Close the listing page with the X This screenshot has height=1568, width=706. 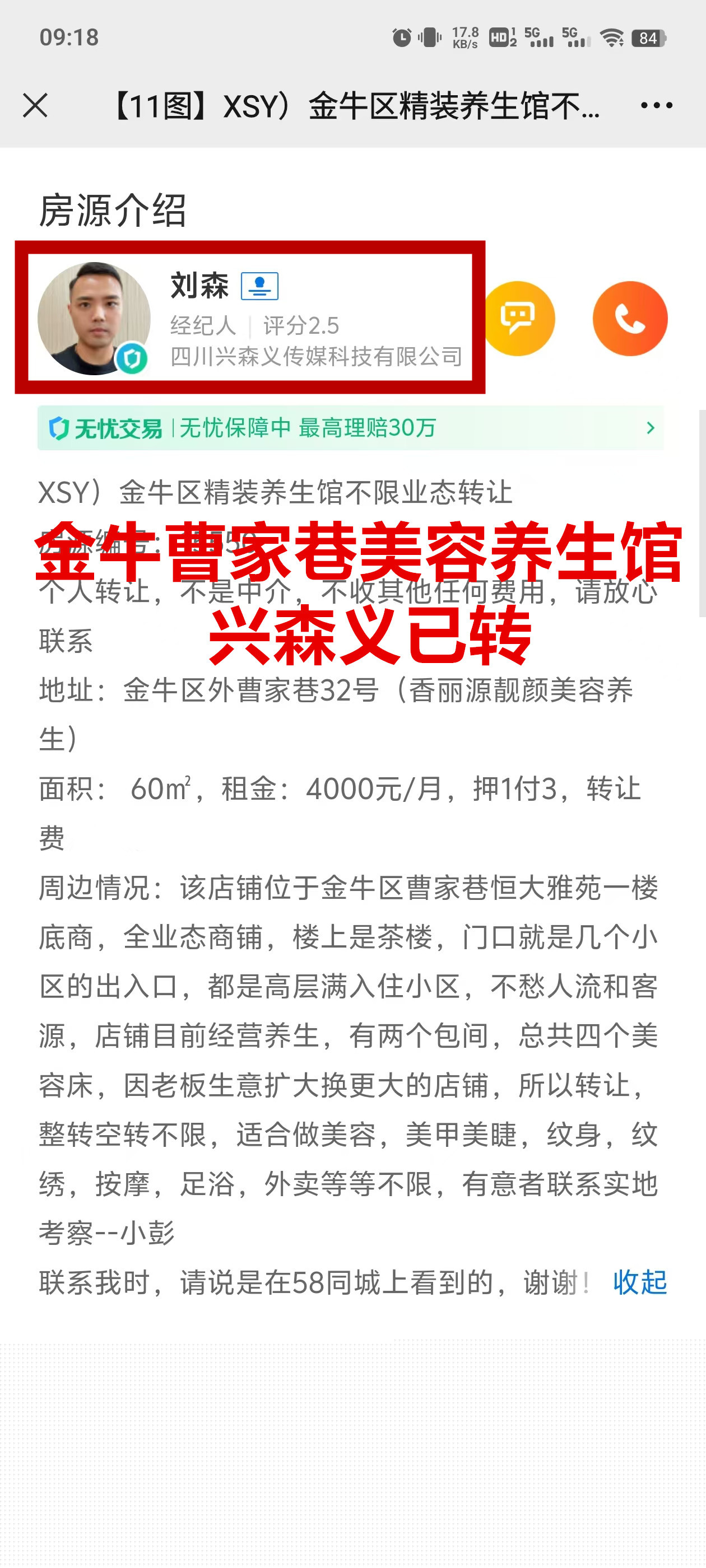pos(35,105)
